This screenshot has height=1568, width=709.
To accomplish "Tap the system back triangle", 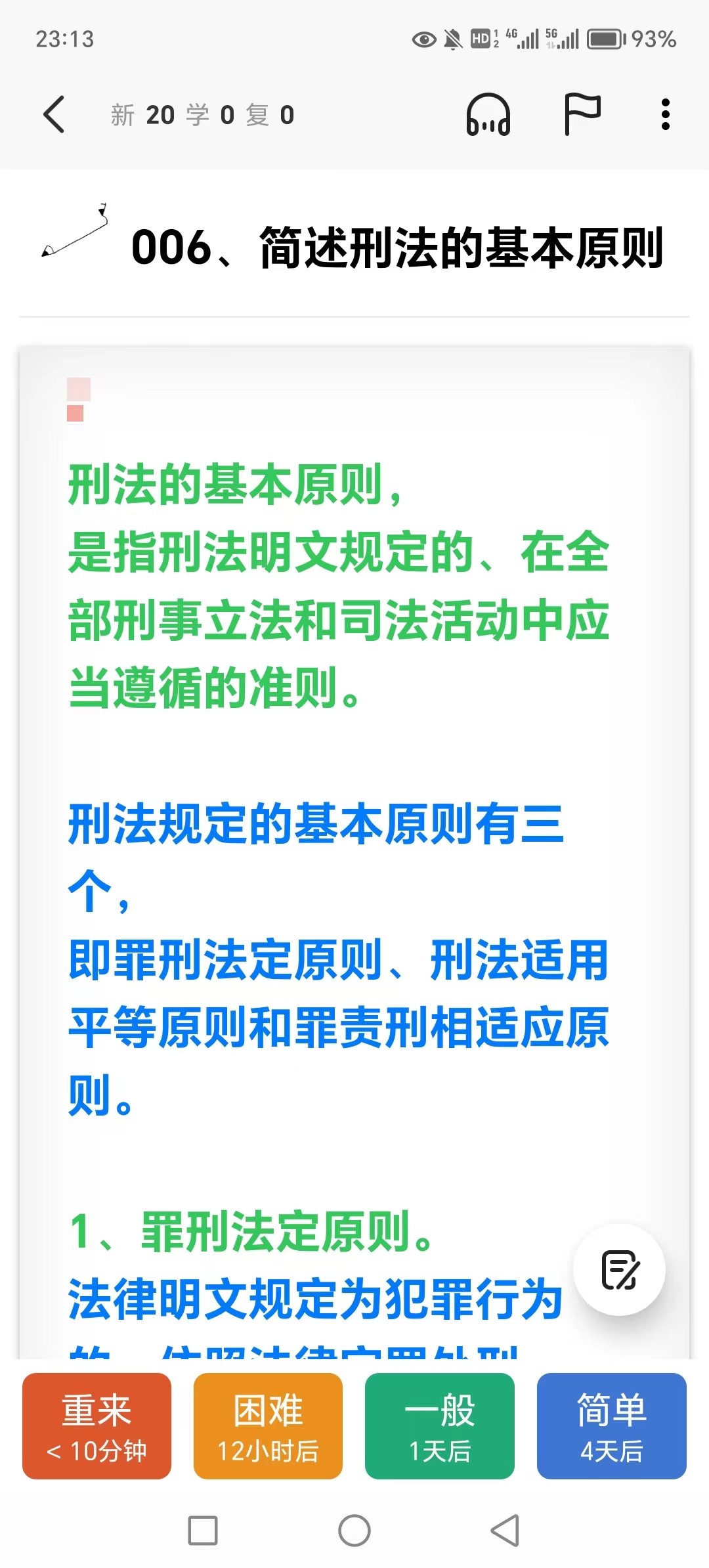I will coord(505,1531).
